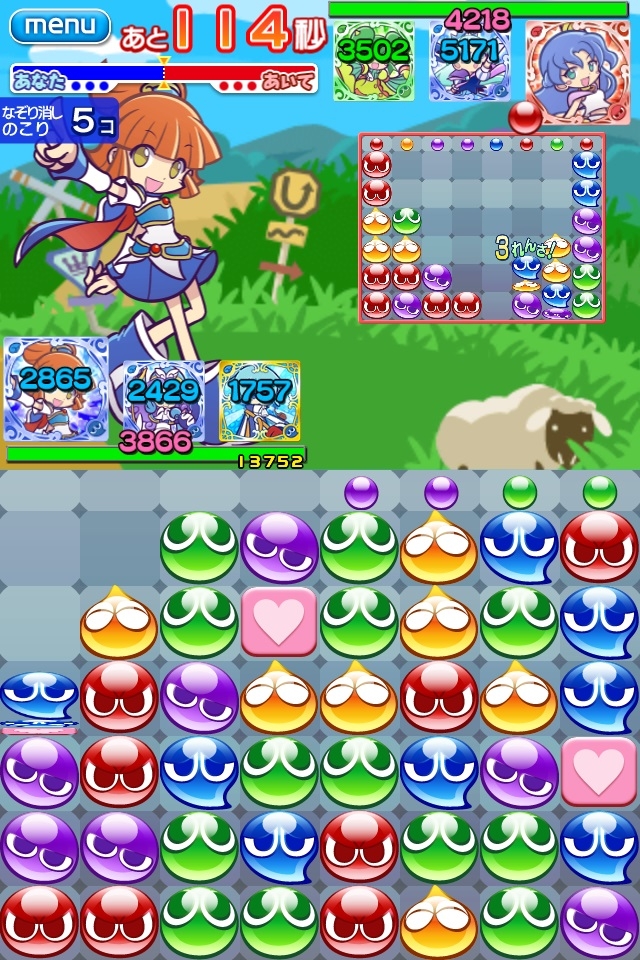The width and height of the screenshot is (640, 960).
Task: Tap the enemy card showing 5171
Action: [469, 60]
